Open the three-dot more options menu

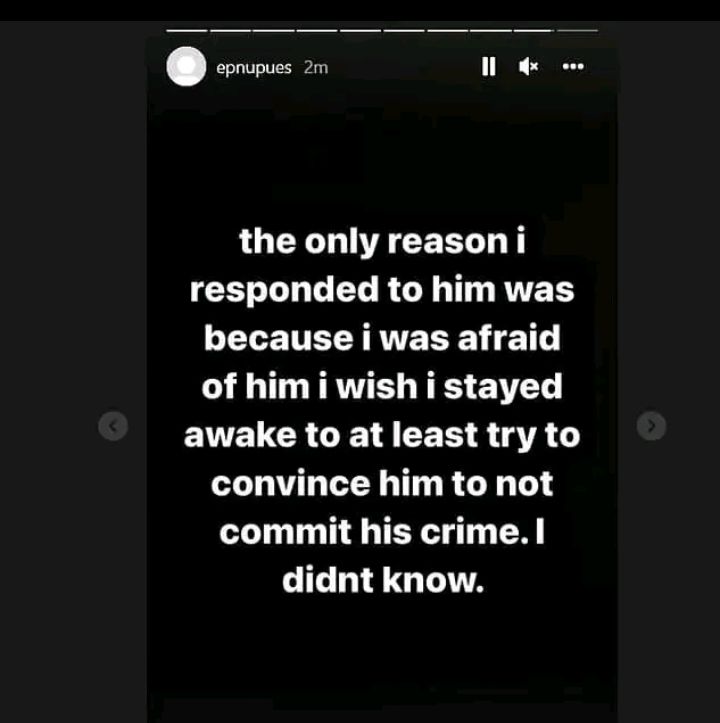572,67
